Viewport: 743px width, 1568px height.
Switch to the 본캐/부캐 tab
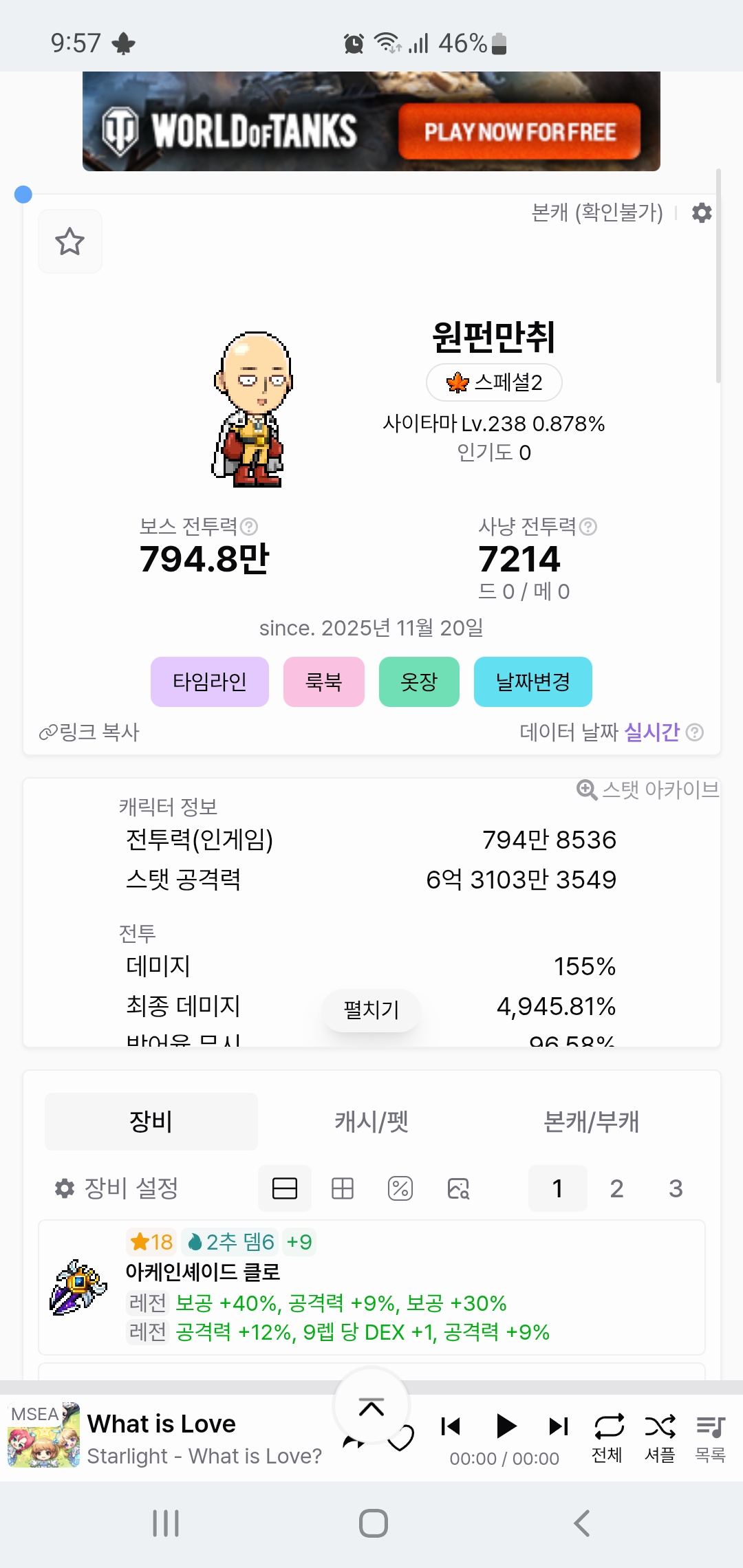click(592, 1122)
